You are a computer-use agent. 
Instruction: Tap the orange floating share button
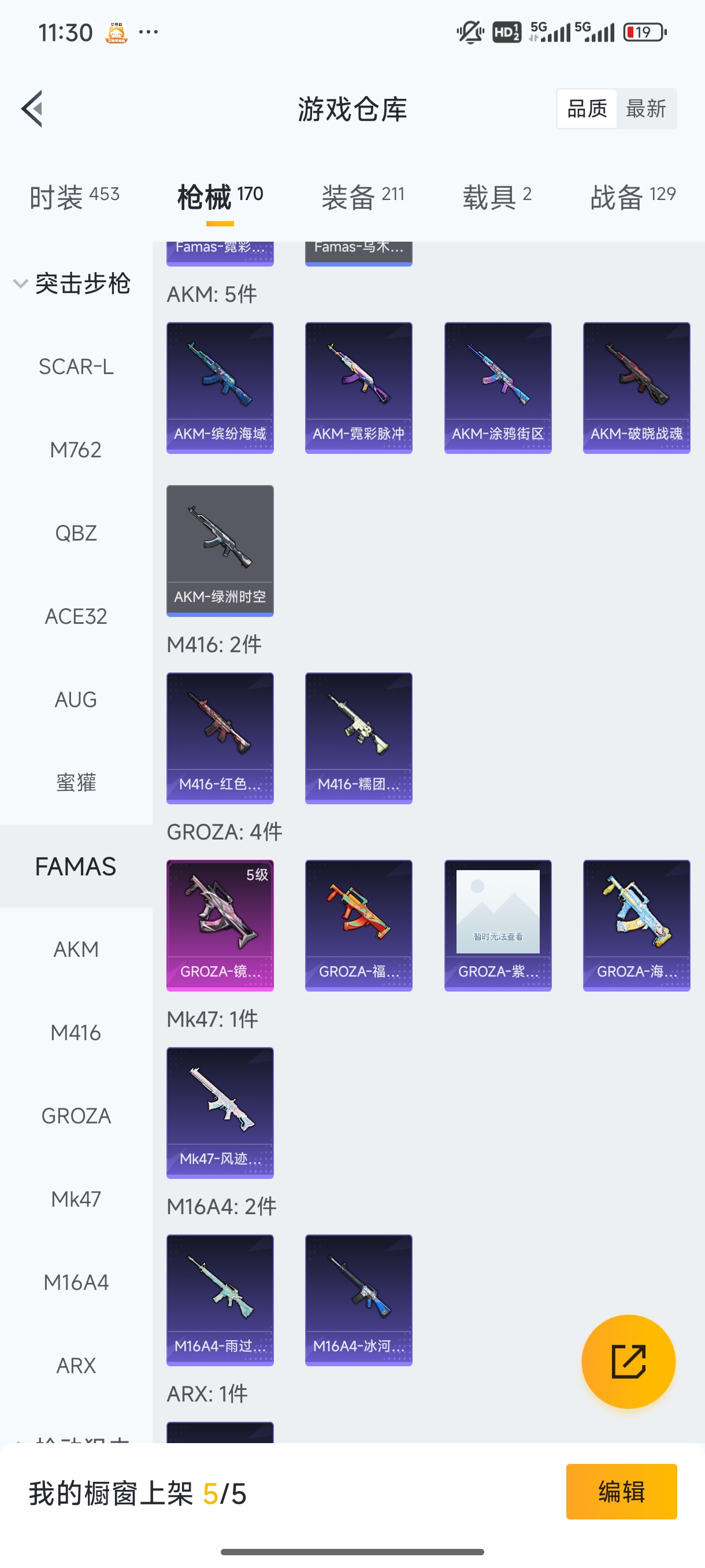[628, 1362]
